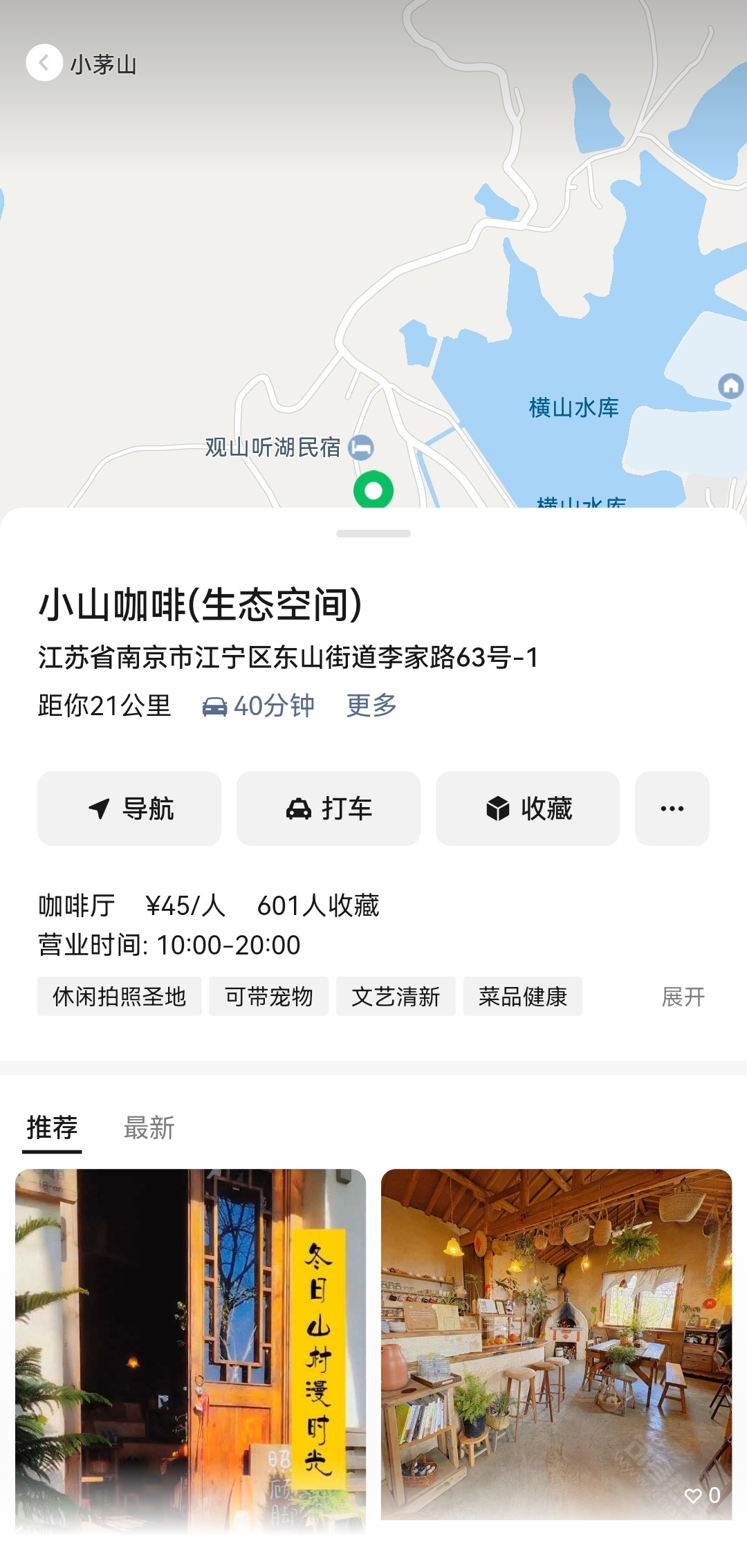747x1568 pixels.
Task: Select the 推荐 tab
Action: coord(52,1127)
